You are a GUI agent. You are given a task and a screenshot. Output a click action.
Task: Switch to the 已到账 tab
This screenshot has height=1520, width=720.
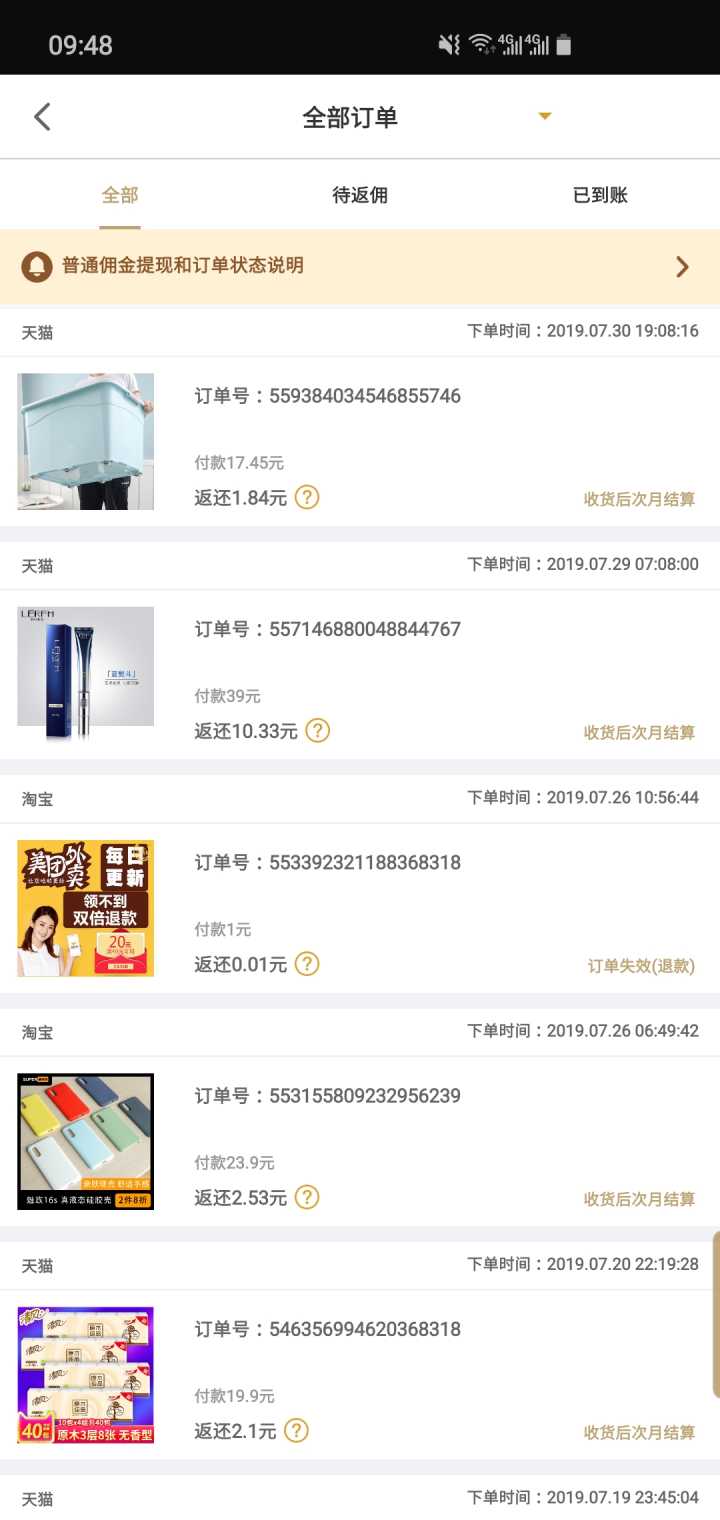[x=600, y=195]
